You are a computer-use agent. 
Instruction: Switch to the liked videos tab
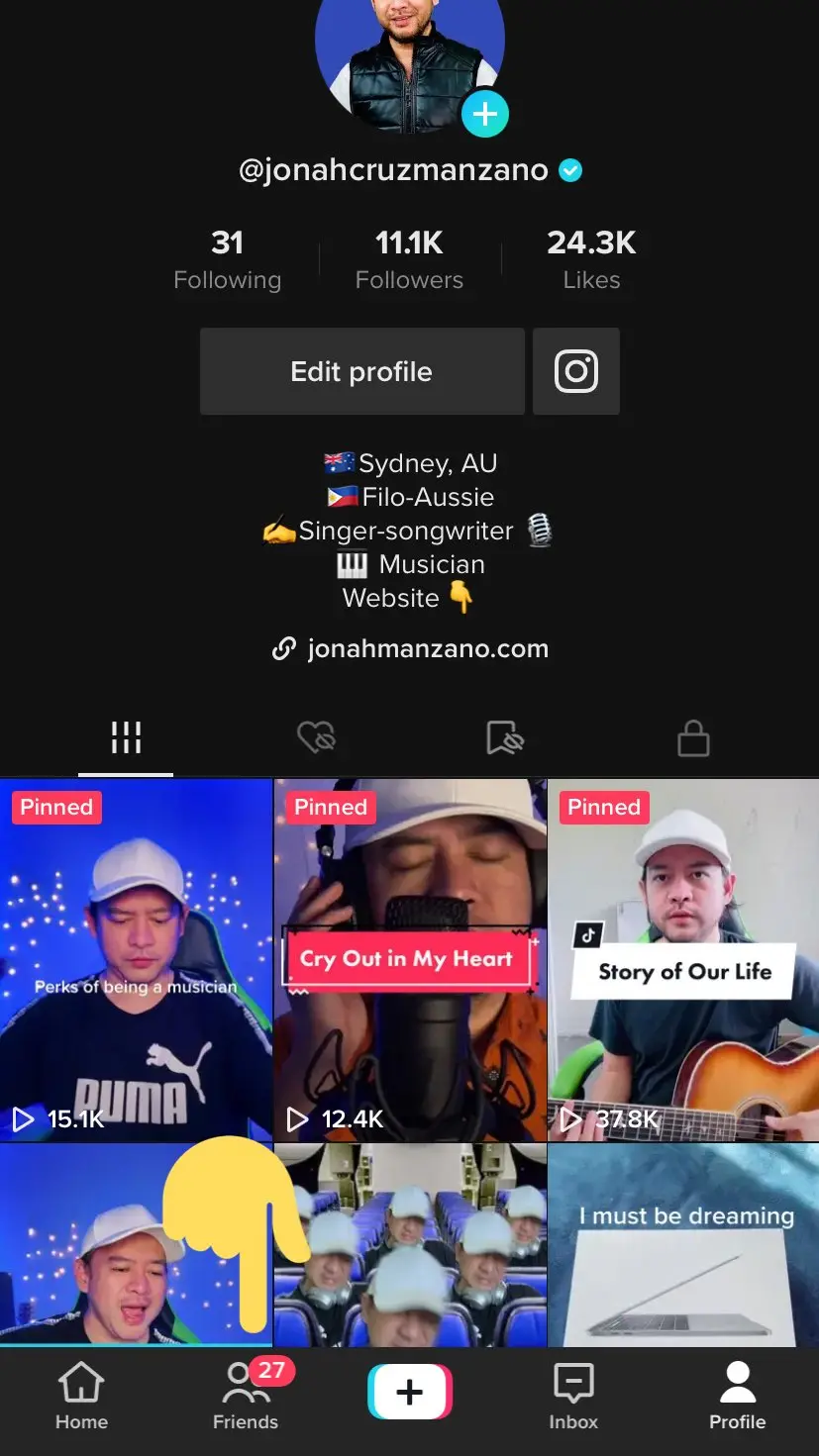click(316, 738)
